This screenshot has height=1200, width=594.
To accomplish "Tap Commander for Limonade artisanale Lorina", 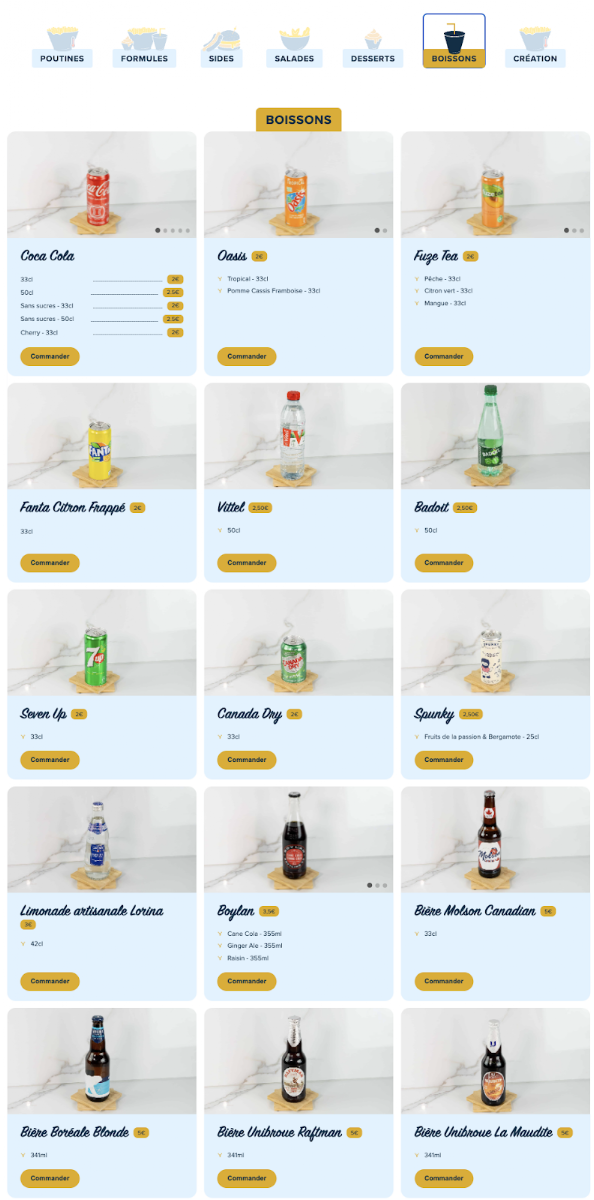I will [50, 981].
